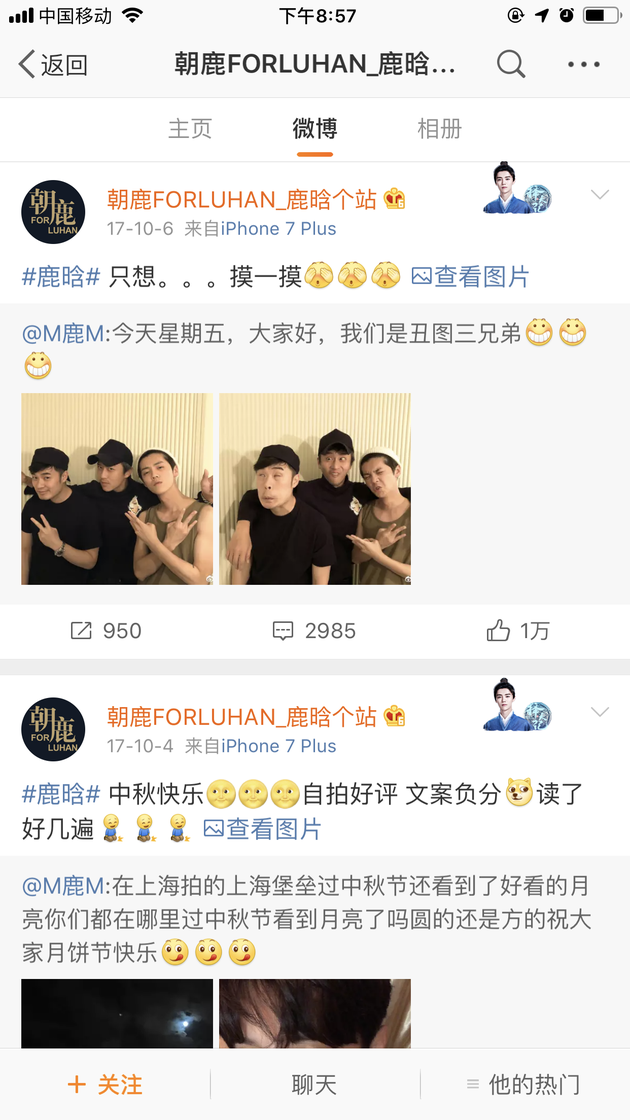
Task: Open 查看图片 link in the 中秋快乐 post
Action: click(x=263, y=828)
